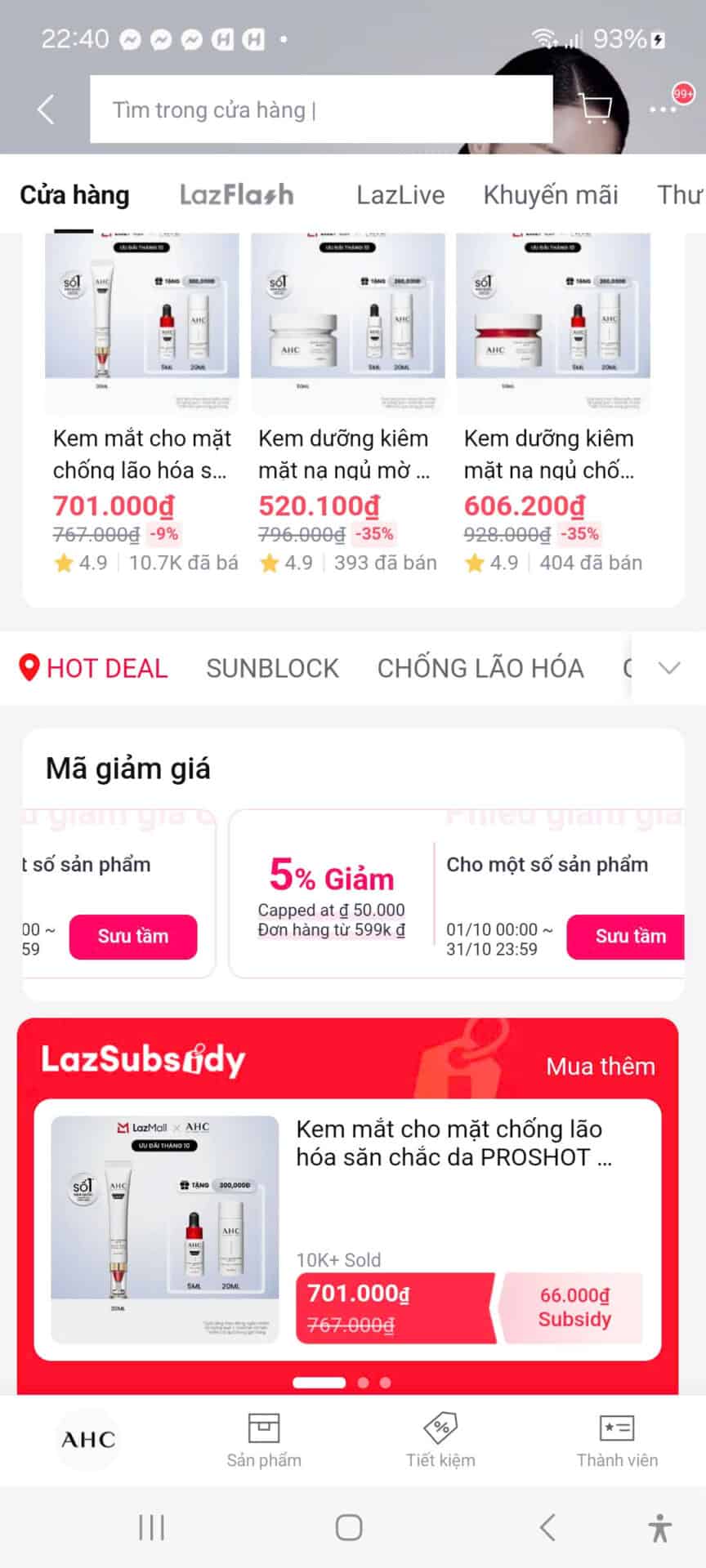Tap Mua thêm in the LazSubsidy banner

click(x=600, y=1066)
